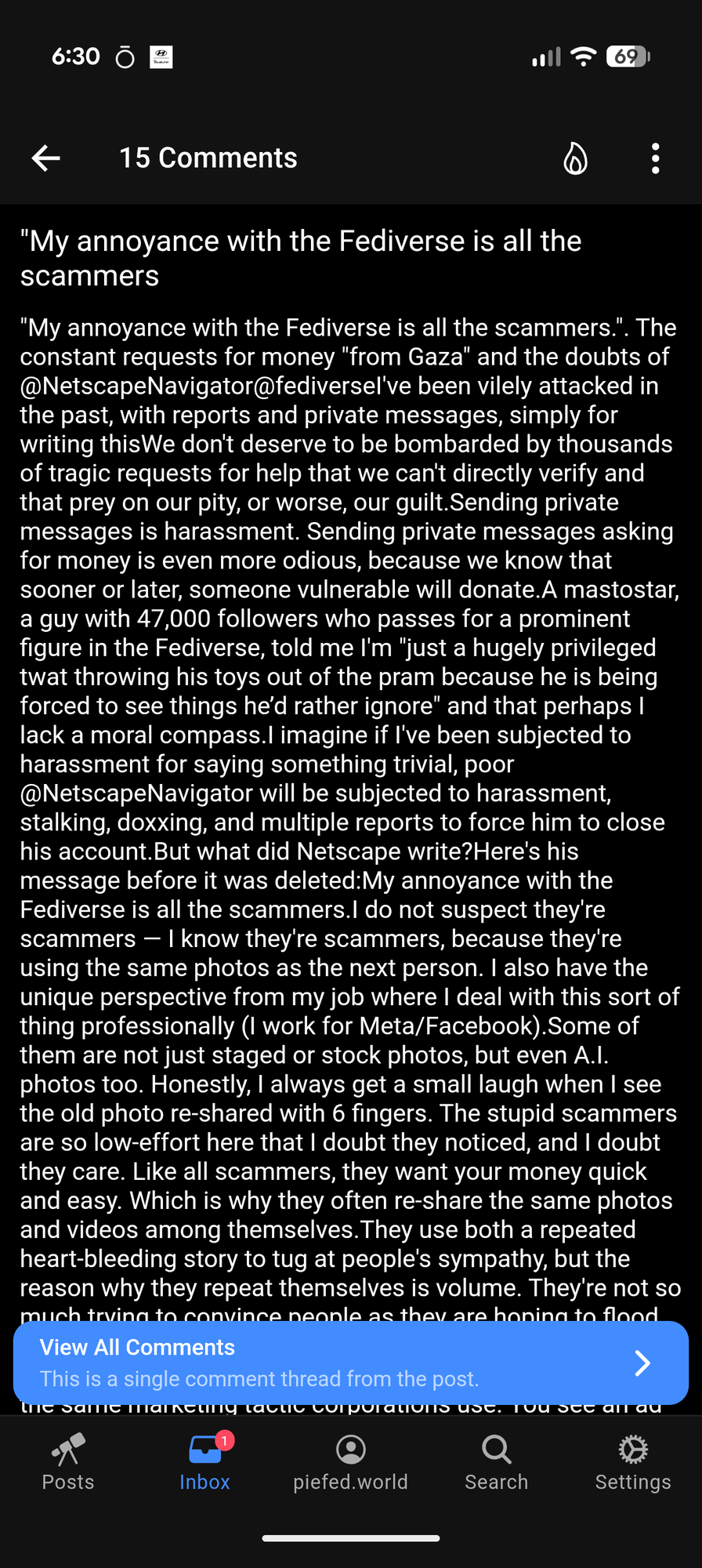Tap the View All Comments banner
Viewport: 702px width, 1568px height.
[351, 1363]
